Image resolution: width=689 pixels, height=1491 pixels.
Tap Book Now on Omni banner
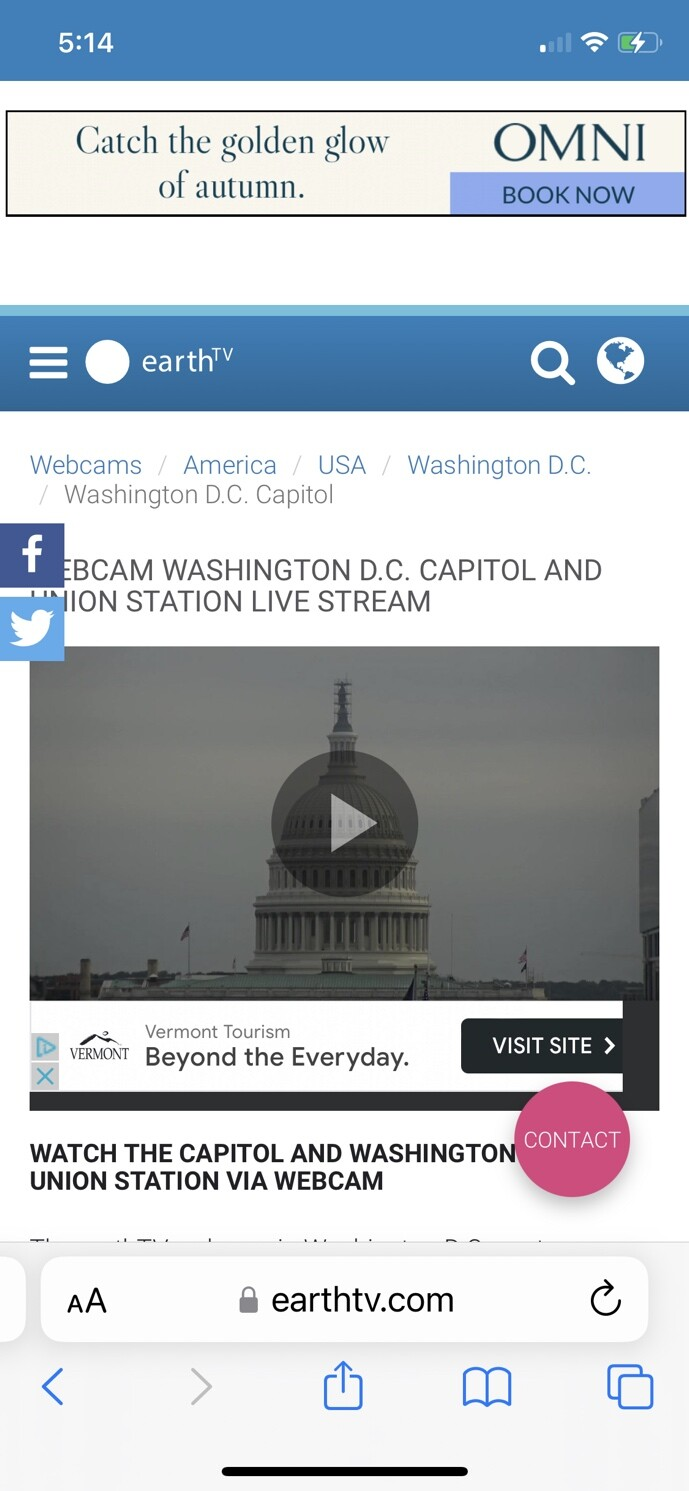[x=567, y=194]
